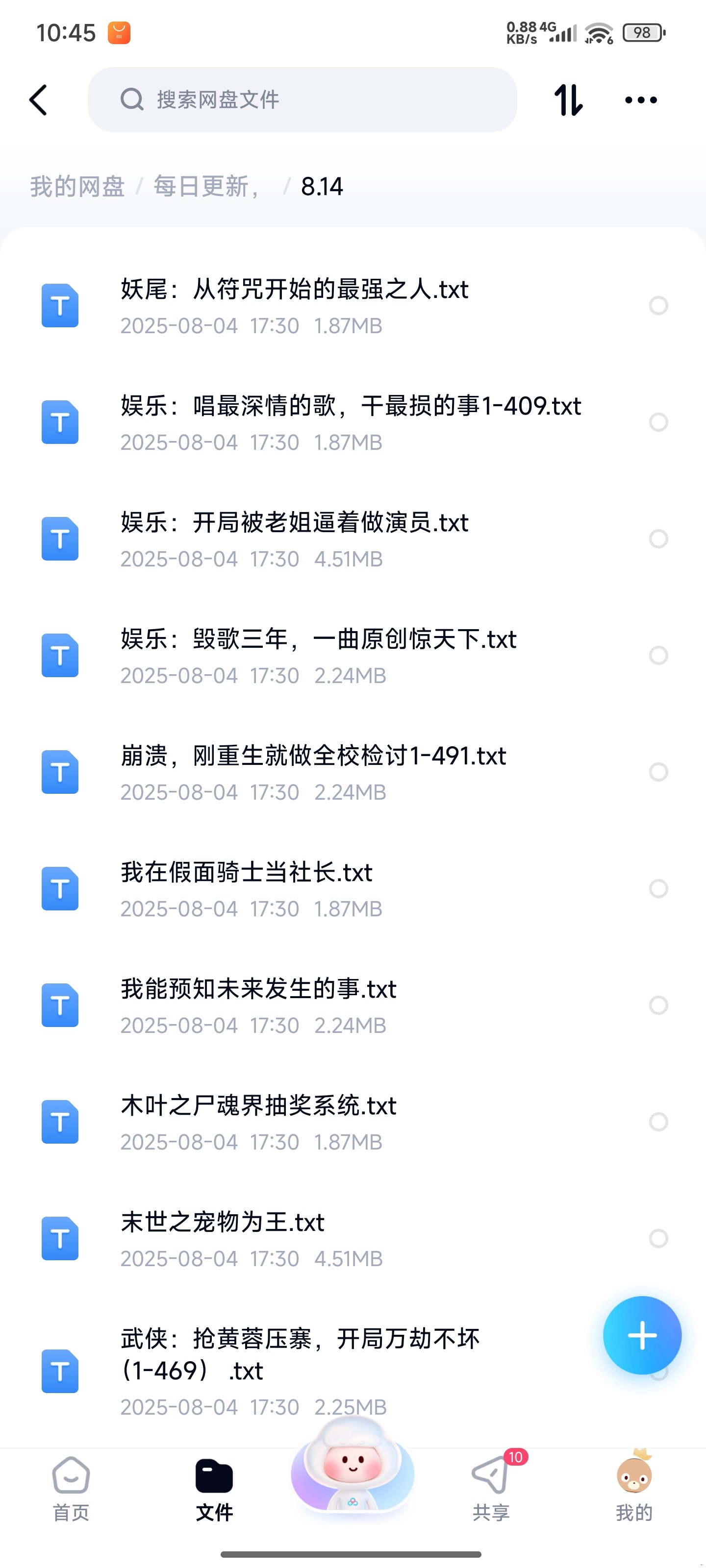
Task: Open the sort order options
Action: (x=568, y=100)
